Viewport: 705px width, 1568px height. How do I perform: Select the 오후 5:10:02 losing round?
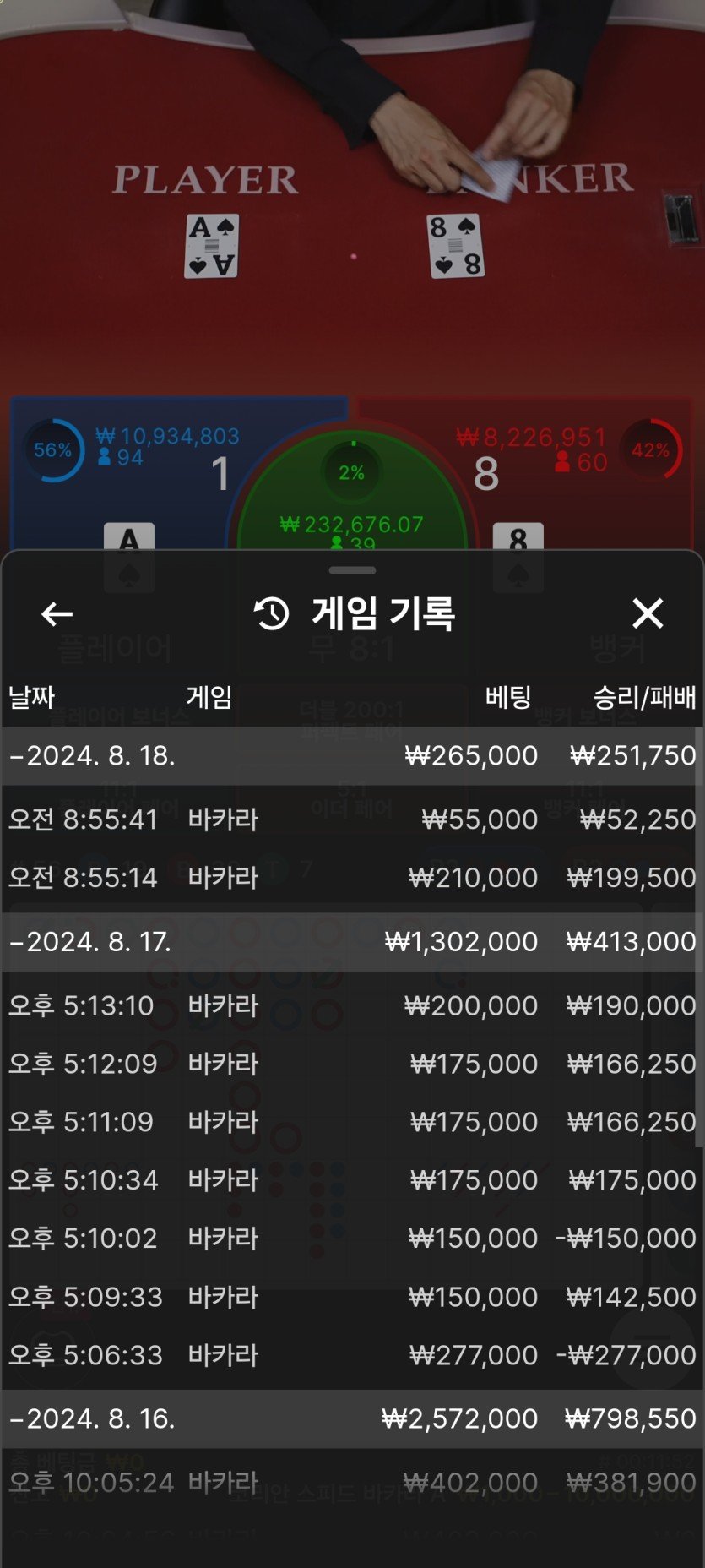352,1239
